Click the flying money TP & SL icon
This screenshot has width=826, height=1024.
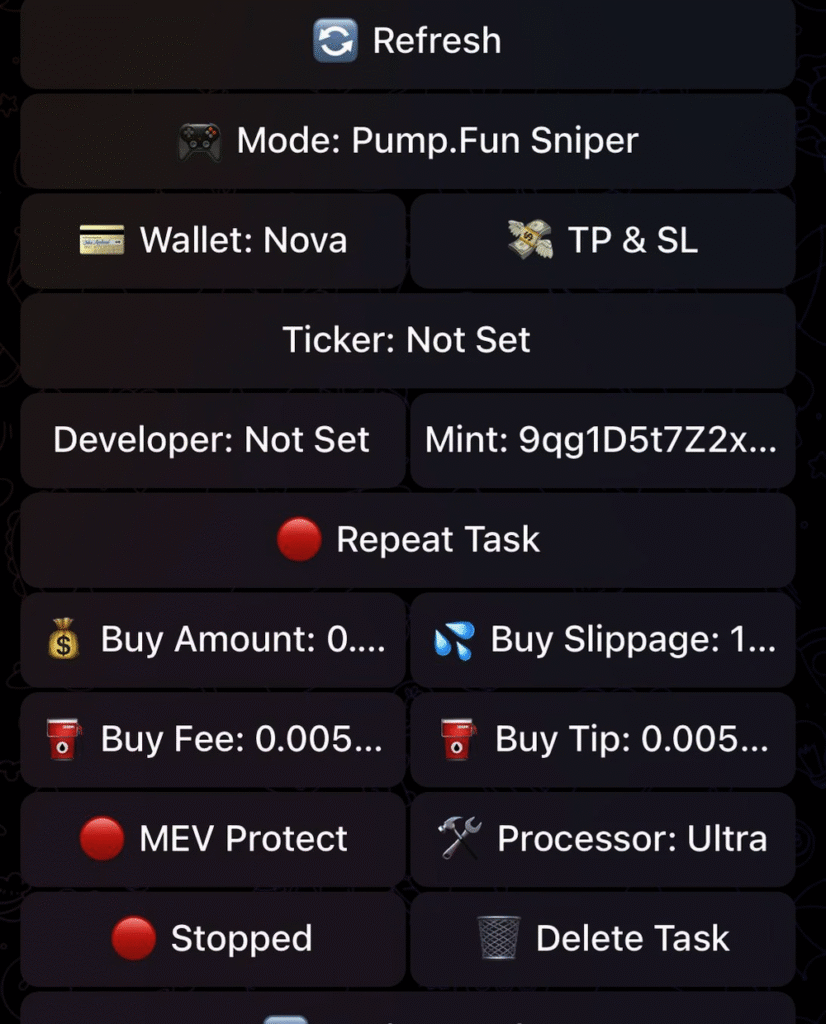pyautogui.click(x=530, y=239)
